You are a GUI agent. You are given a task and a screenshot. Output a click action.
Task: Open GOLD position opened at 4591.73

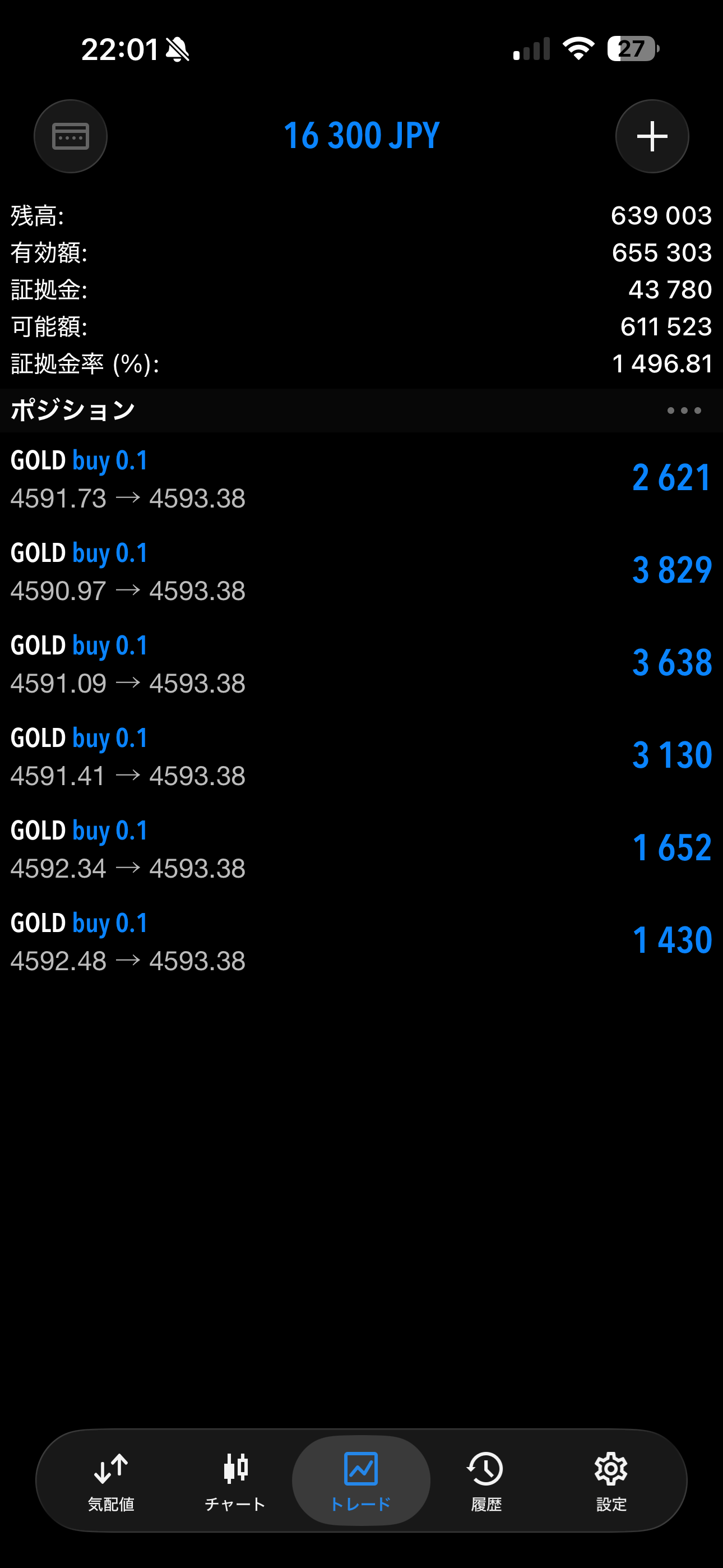361,479
